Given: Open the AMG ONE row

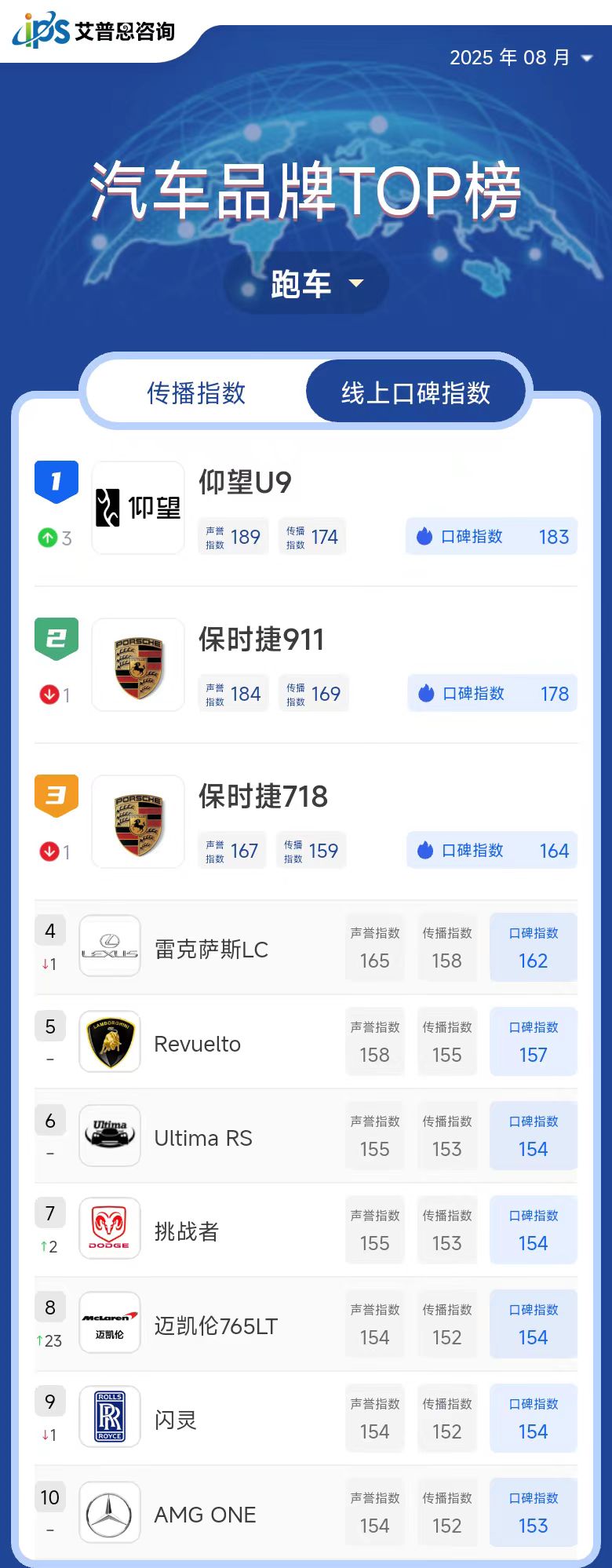Looking at the screenshot, I should tap(205, 1515).
